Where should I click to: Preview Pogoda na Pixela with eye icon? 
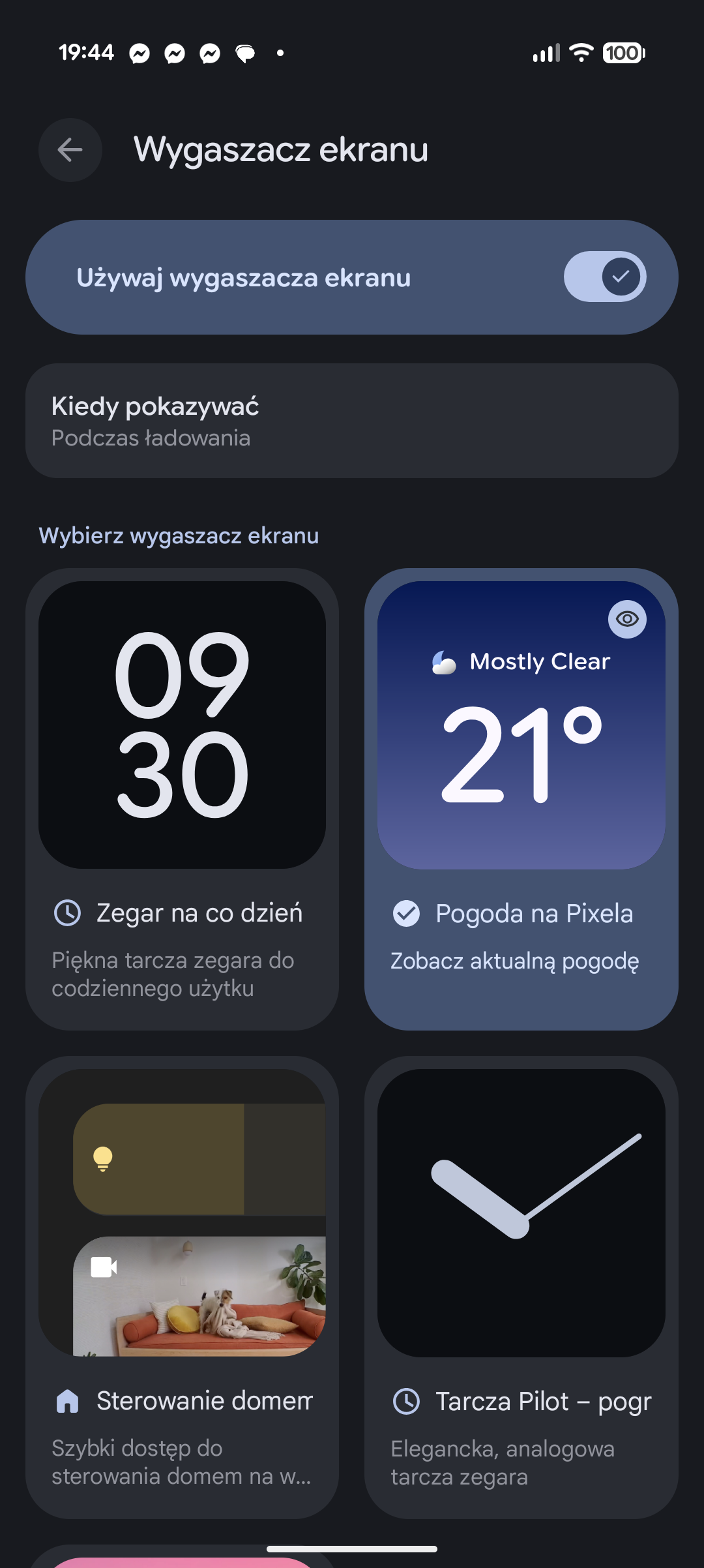(x=627, y=619)
